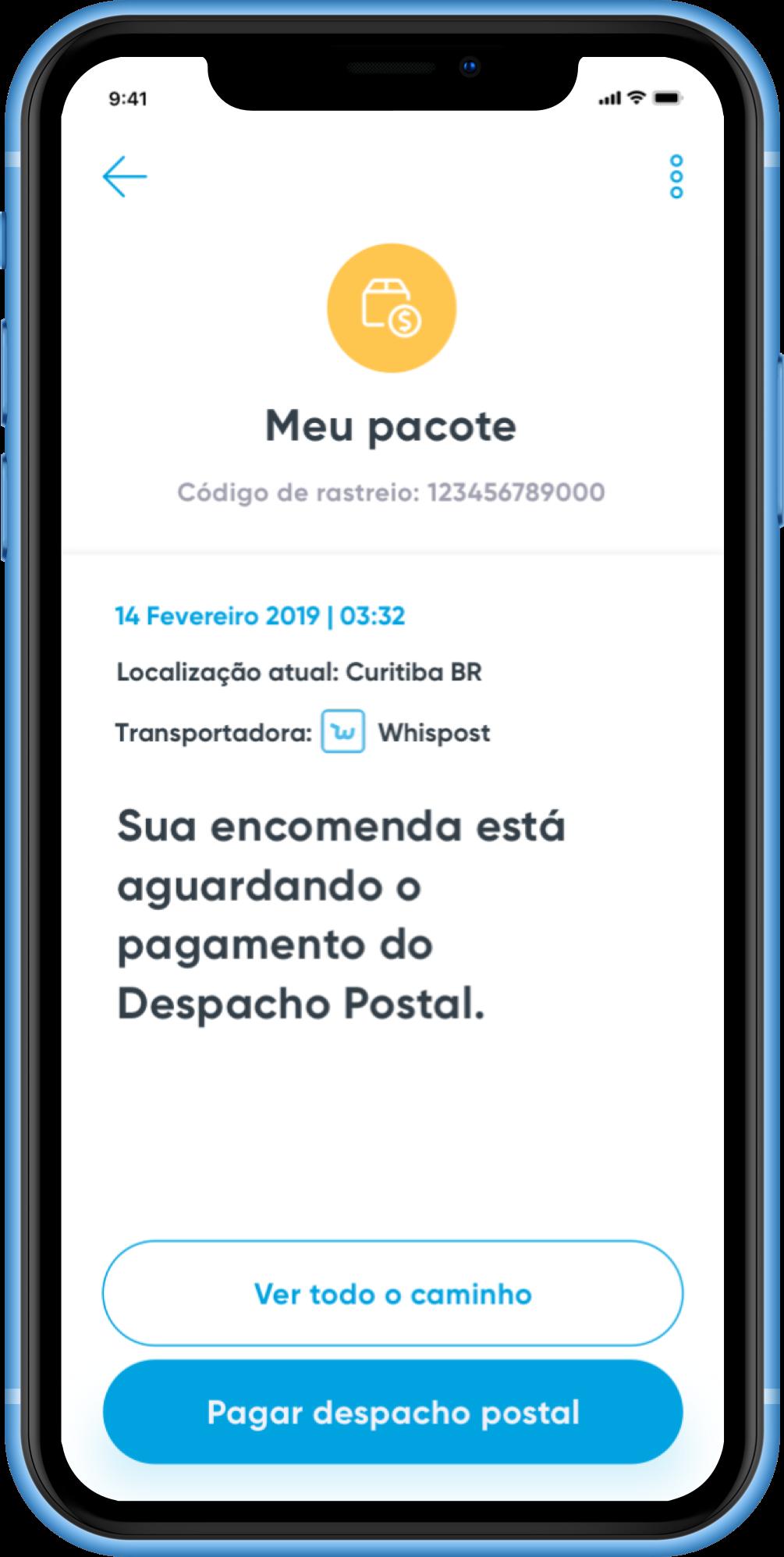Open the three-dot overflow menu
784x1557 pixels.
(676, 176)
